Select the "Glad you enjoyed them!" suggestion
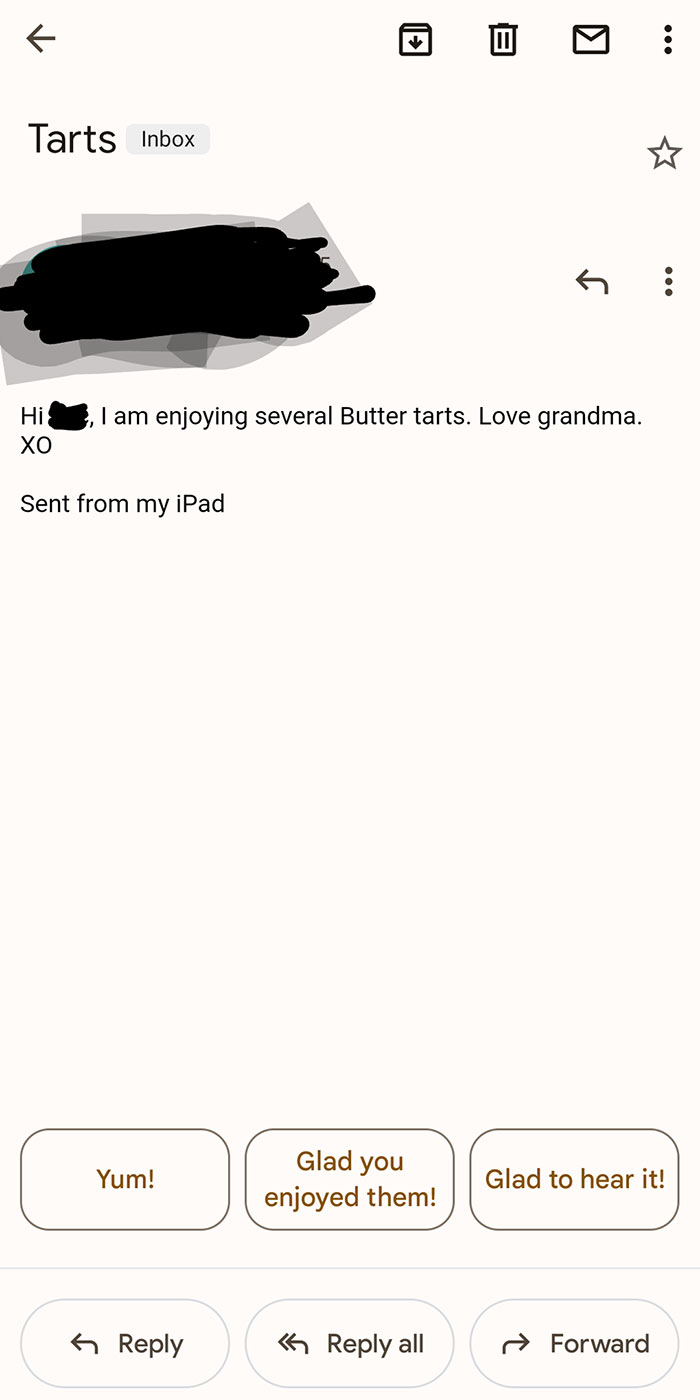Viewport: 700px width, 1400px height. click(350, 1179)
